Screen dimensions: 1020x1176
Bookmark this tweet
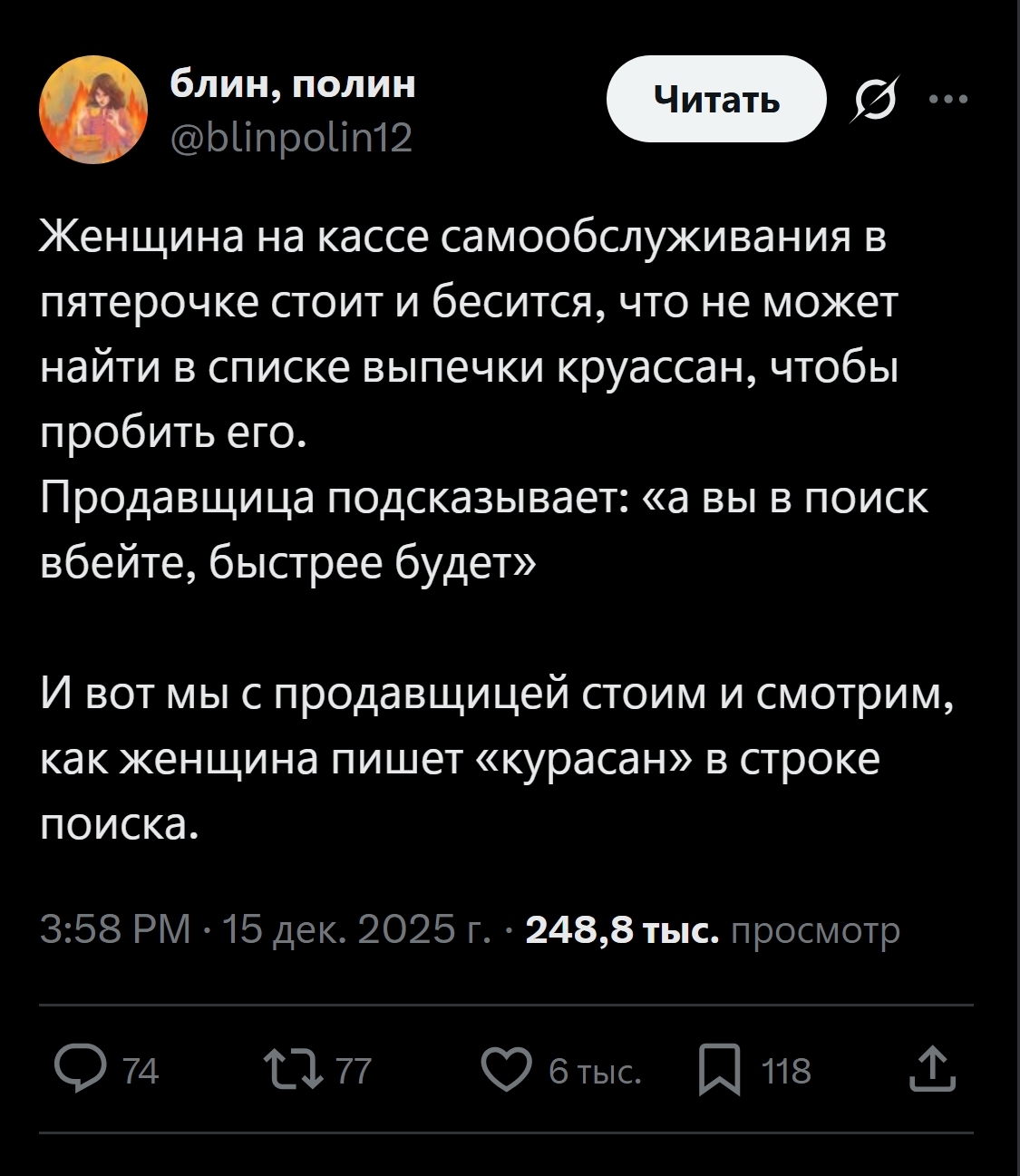click(720, 1071)
